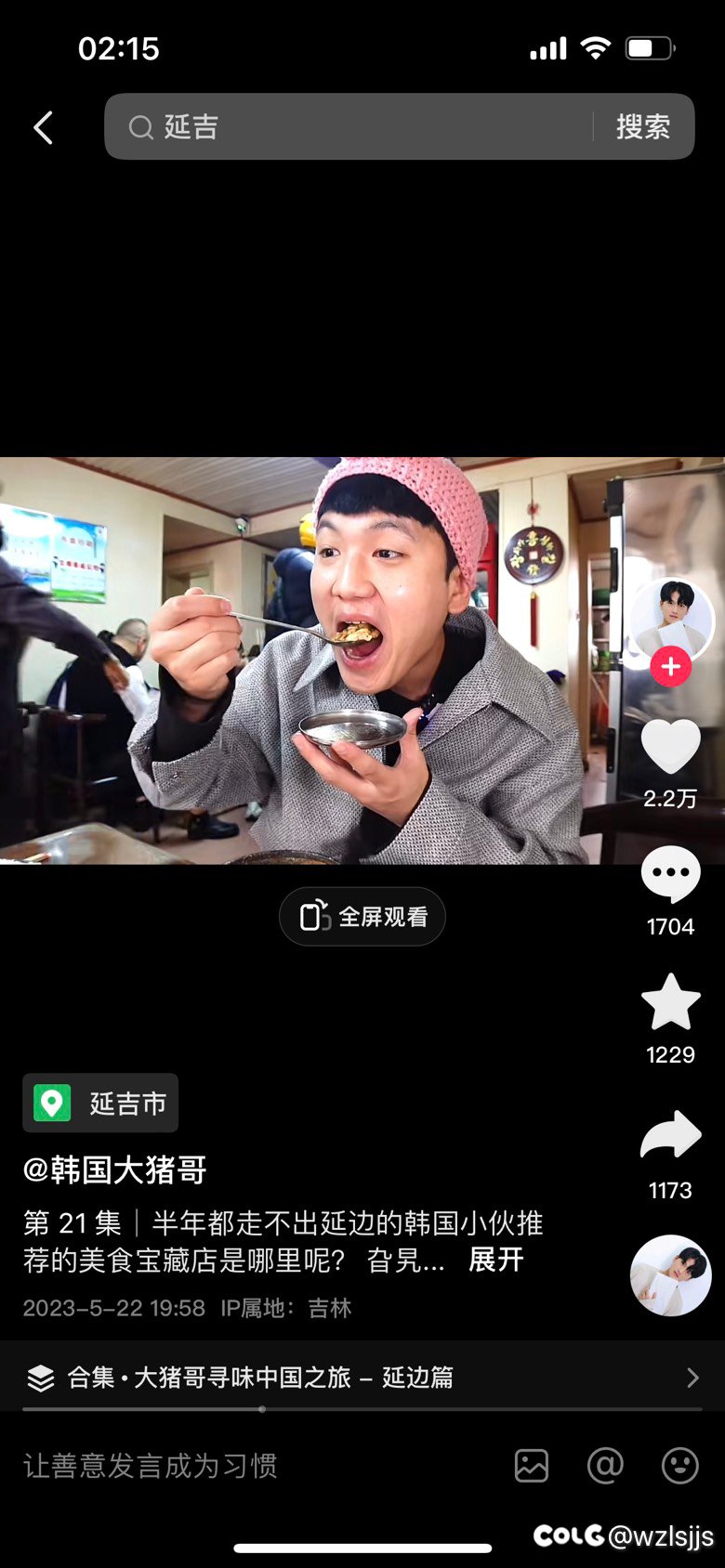Open the comments section icon showing 1704
Viewport: 725px width, 1568px height.
[x=669, y=873]
